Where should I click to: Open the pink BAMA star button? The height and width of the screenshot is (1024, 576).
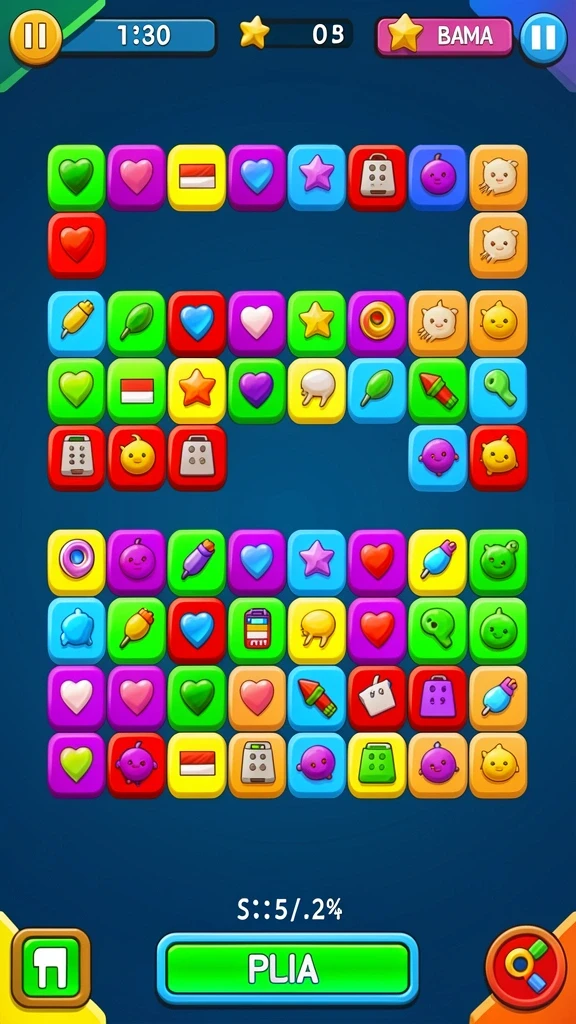445,35
